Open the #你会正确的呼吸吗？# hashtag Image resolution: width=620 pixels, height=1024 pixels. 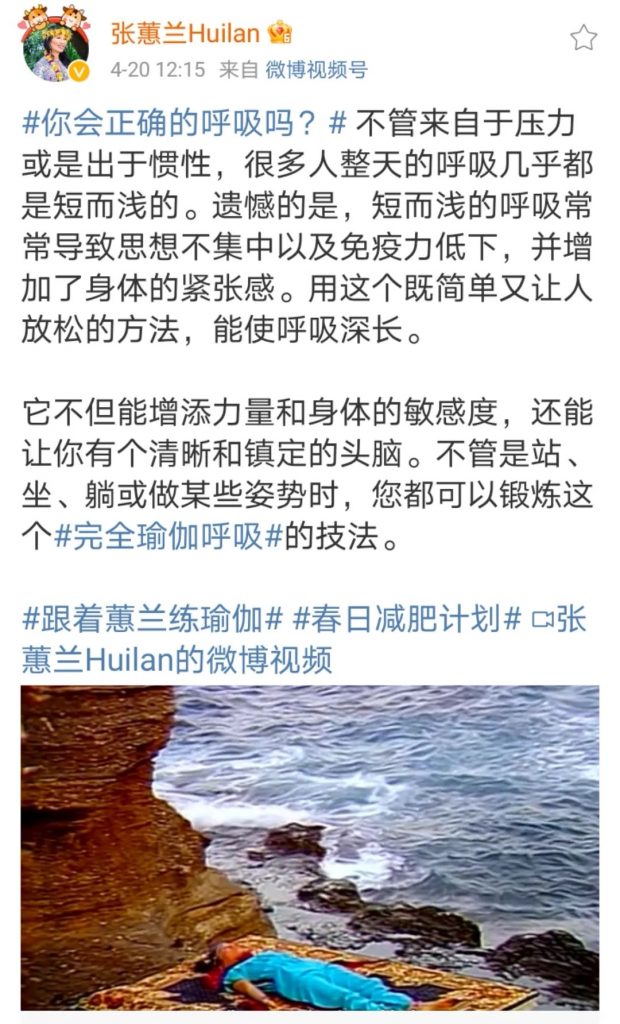tap(183, 125)
